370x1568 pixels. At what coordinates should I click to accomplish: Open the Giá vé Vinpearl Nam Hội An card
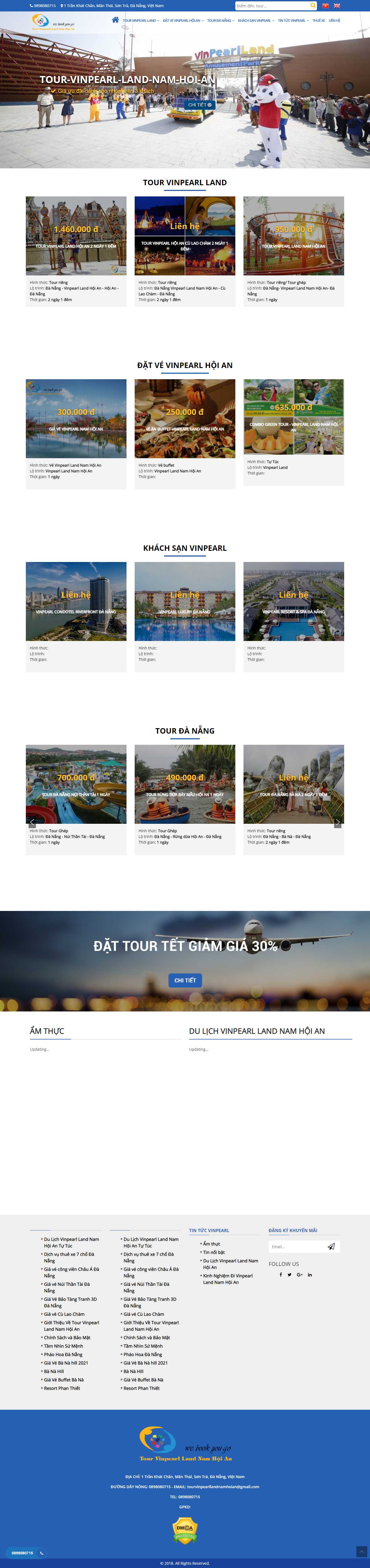coord(76,419)
